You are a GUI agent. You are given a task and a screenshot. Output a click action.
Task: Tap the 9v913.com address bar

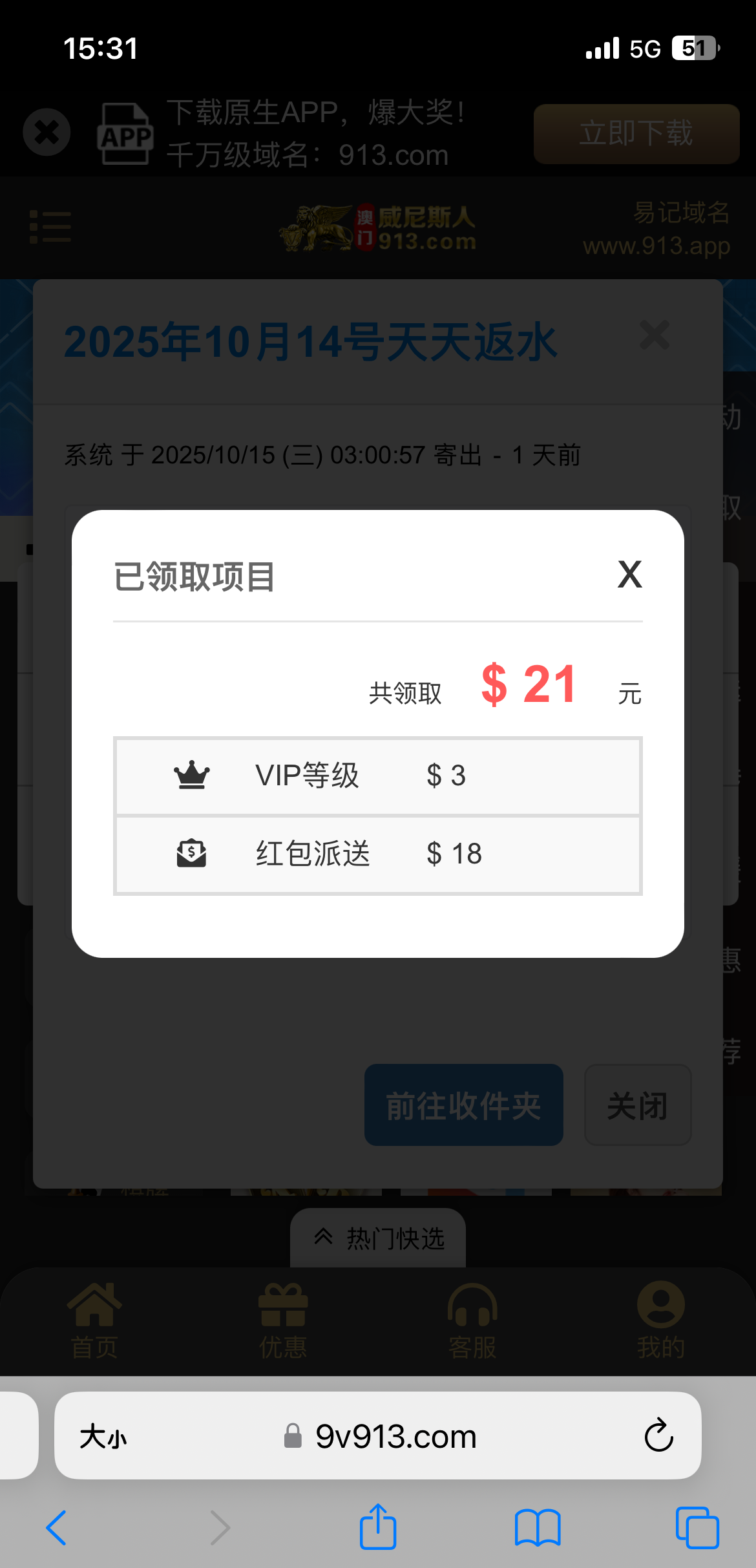394,1437
